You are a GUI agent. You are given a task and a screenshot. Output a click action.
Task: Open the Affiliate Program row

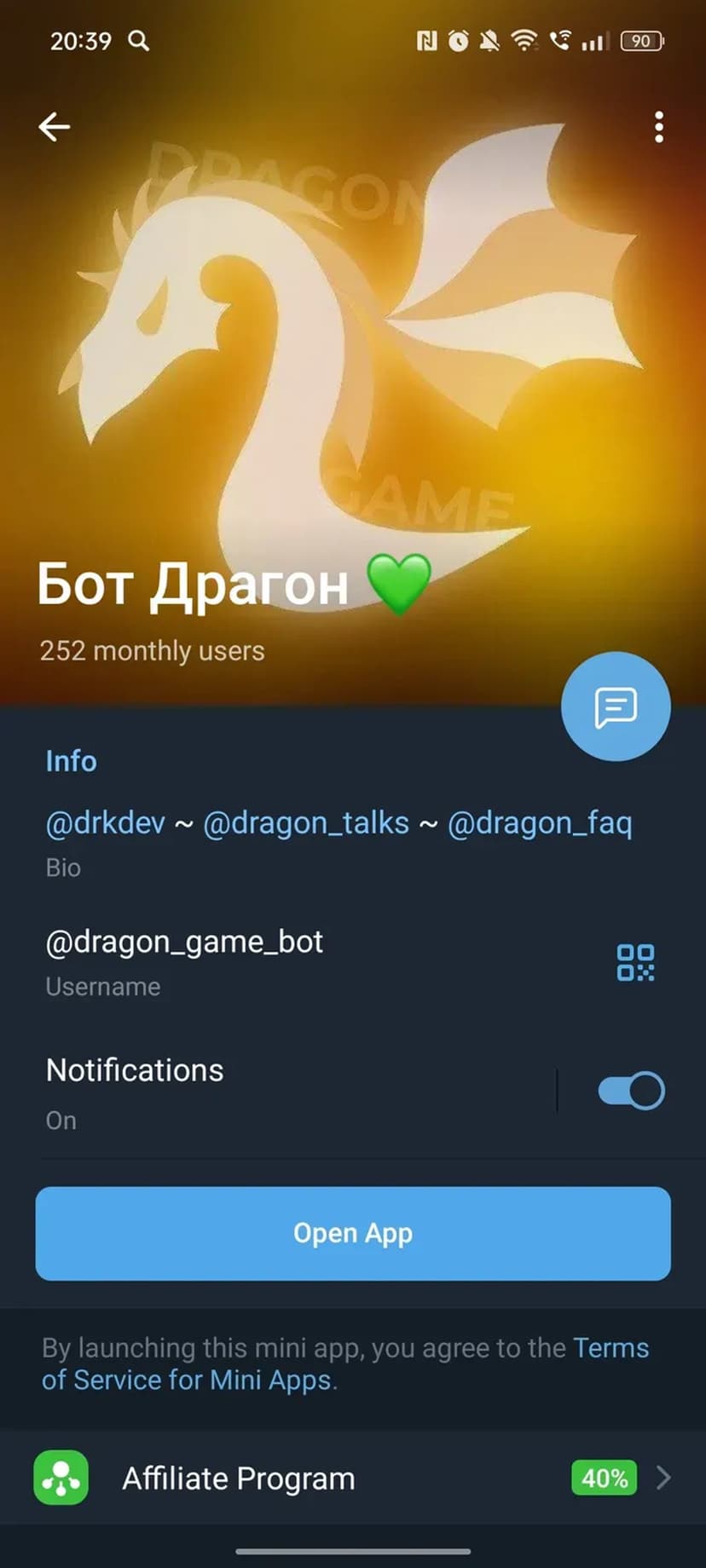tap(353, 1478)
